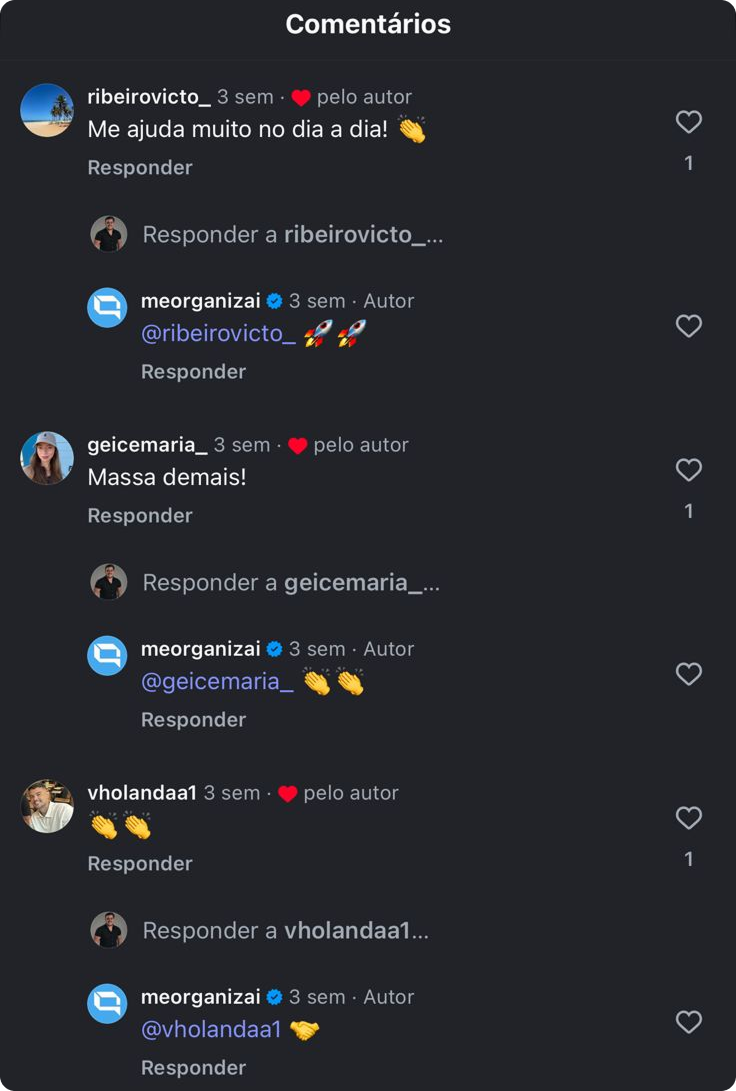Like meorganizai's reply to @geicemaria_

(x=689, y=674)
